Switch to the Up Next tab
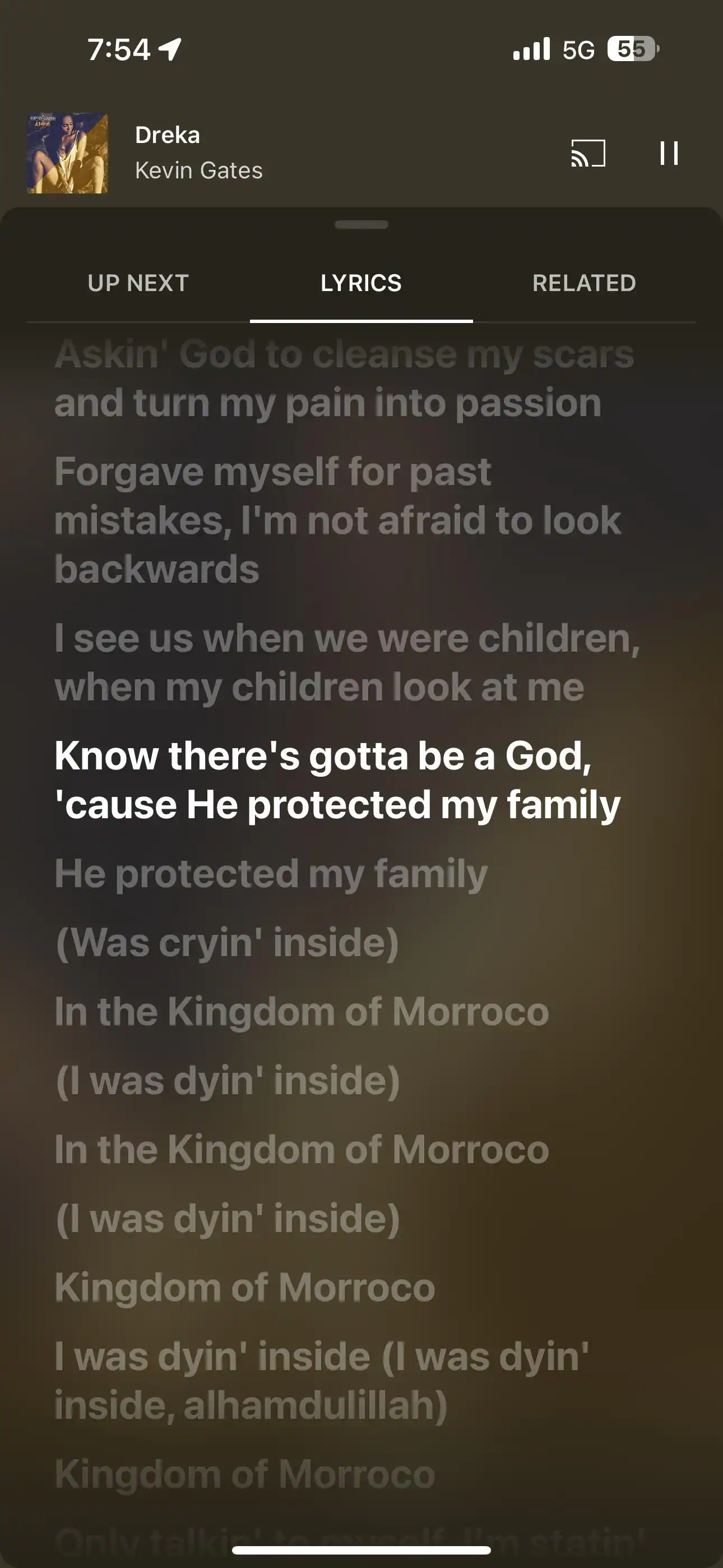This screenshot has width=723, height=1568. 138,283
